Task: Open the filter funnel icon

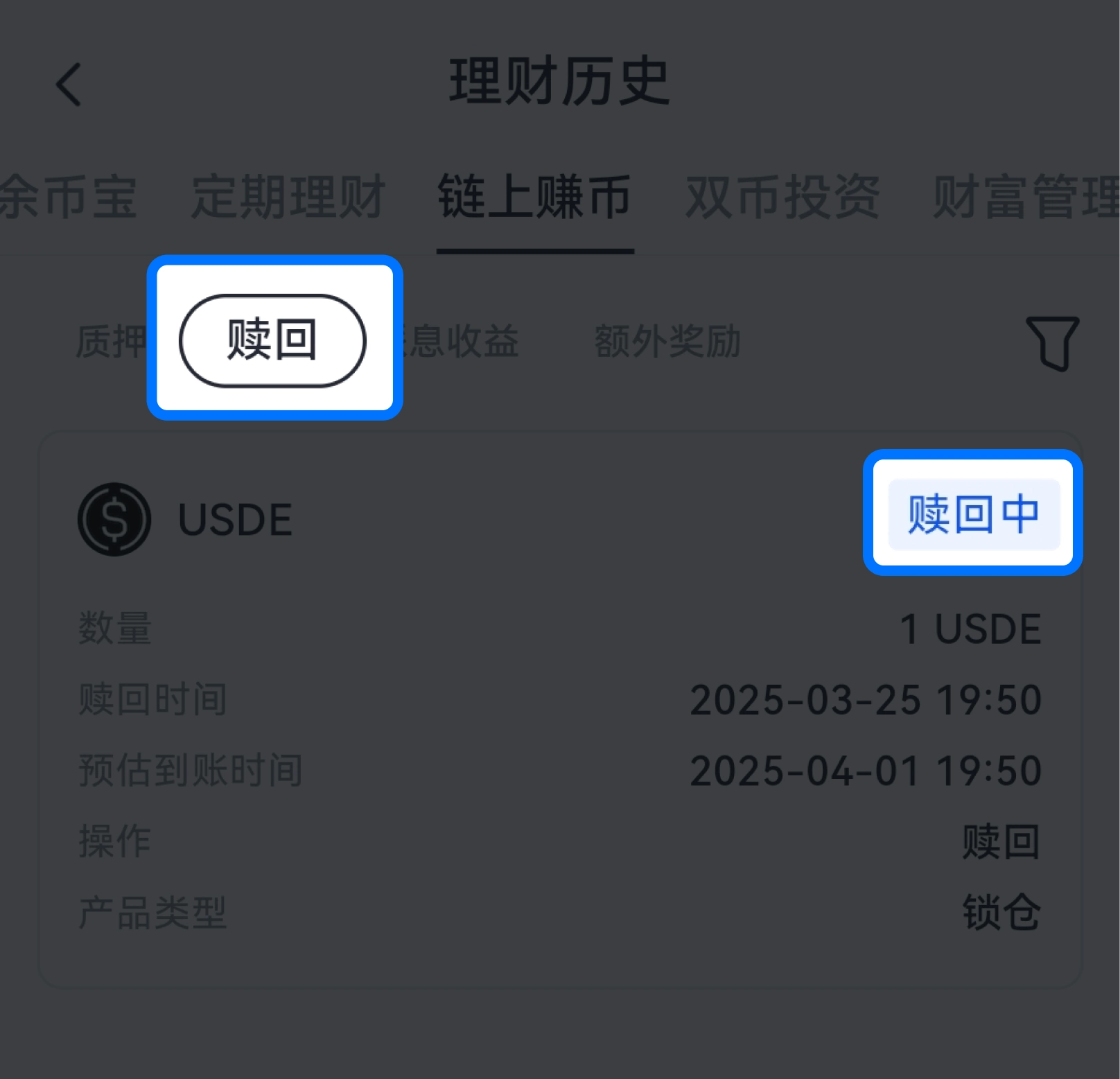Action: 1052,342
